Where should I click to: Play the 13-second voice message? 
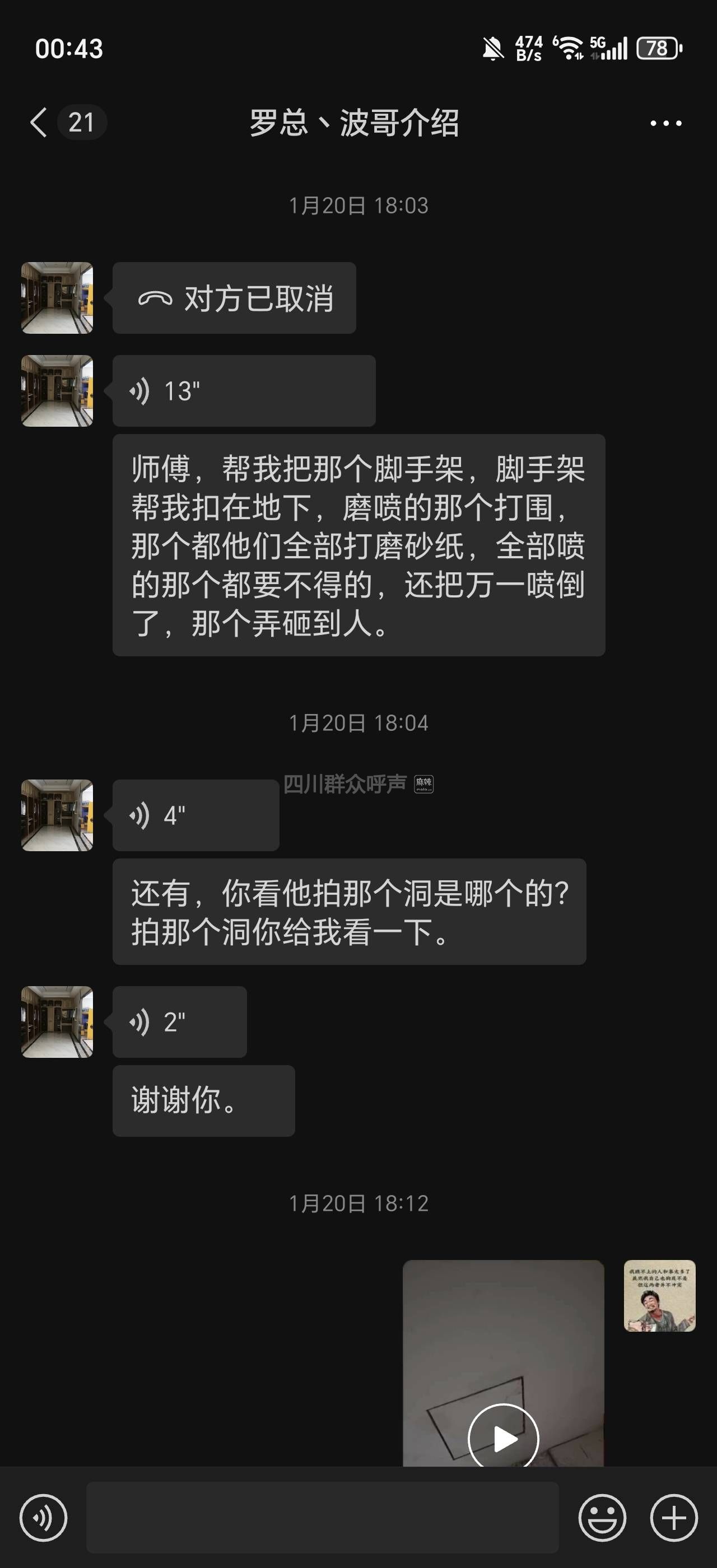coord(244,391)
